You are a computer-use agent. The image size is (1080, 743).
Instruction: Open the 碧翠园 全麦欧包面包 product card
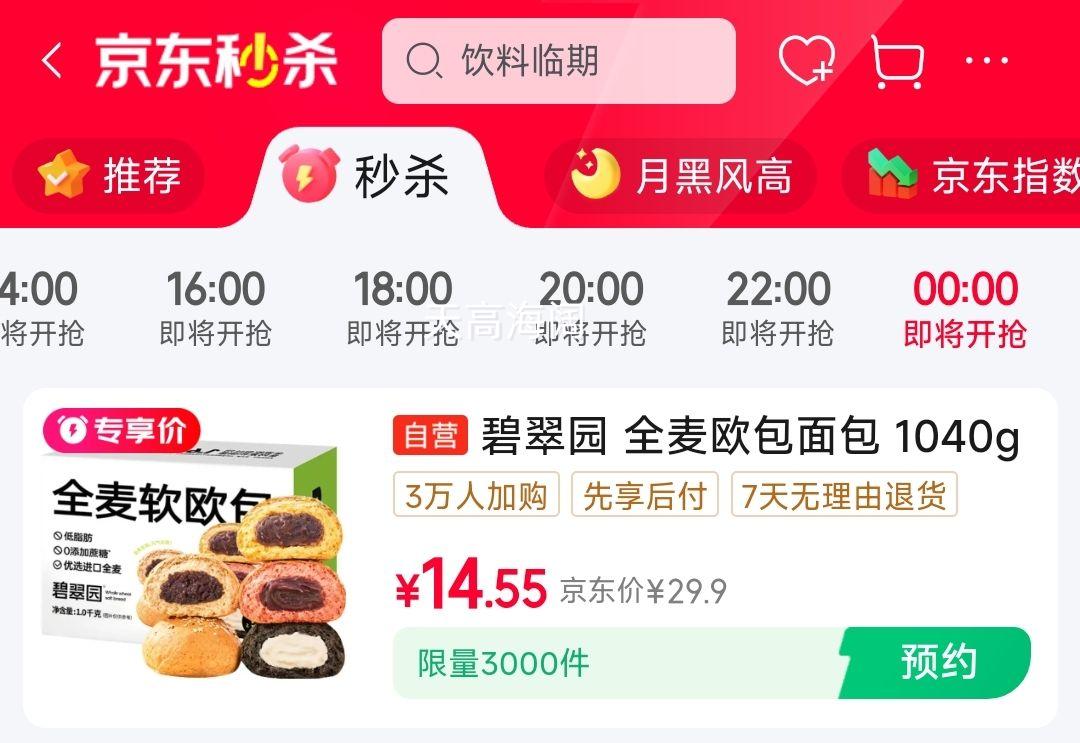coord(700,438)
